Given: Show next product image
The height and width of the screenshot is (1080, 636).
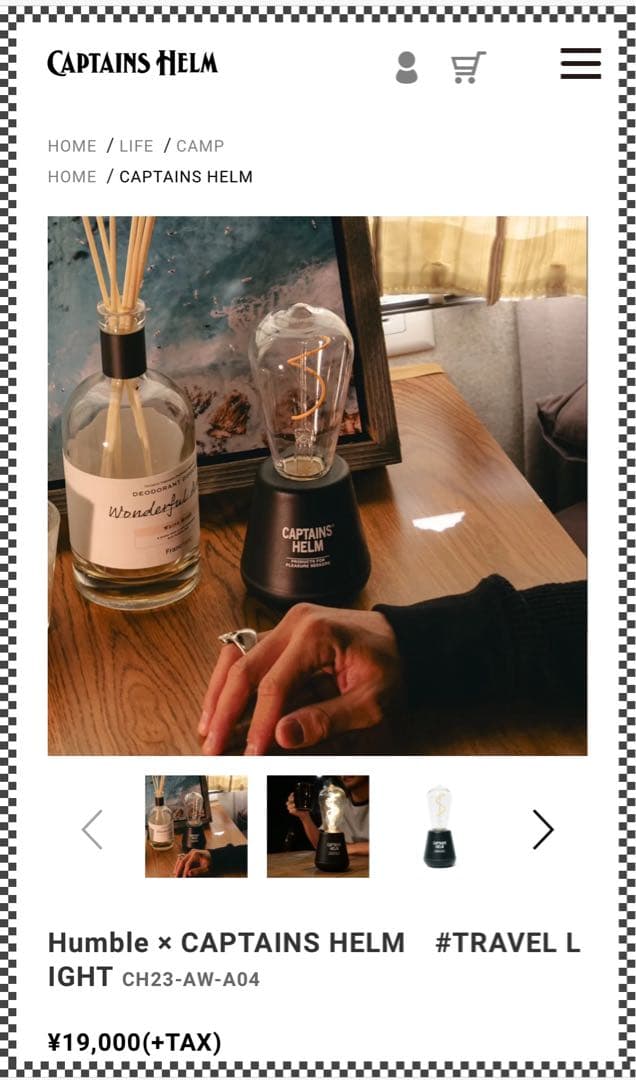Looking at the screenshot, I should (x=543, y=829).
